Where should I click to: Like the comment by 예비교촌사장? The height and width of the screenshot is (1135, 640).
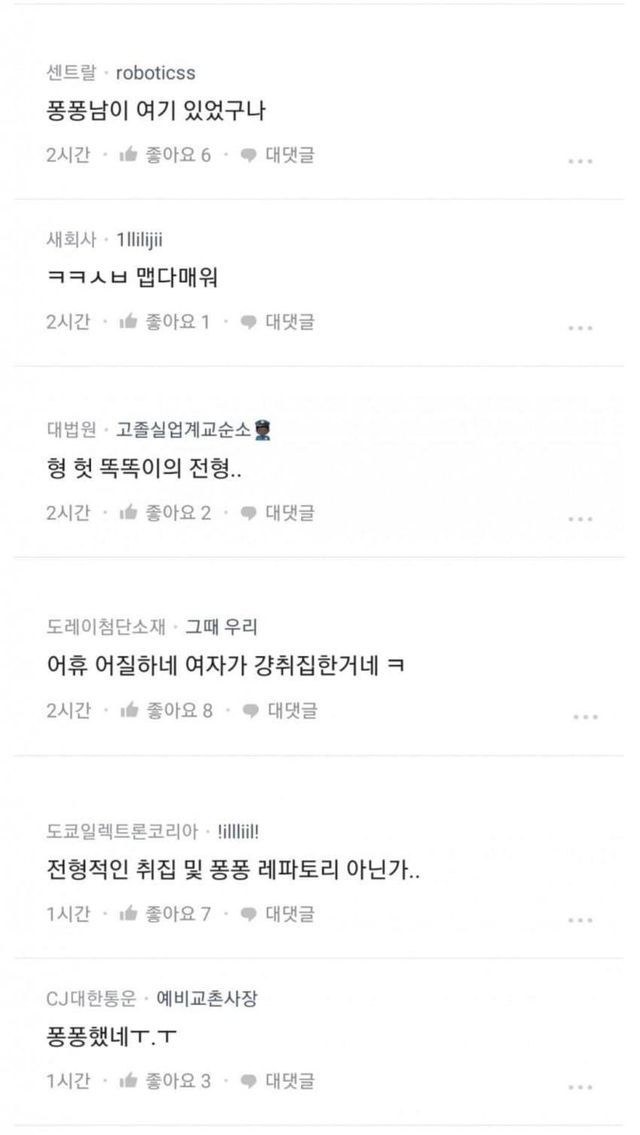(x=165, y=1080)
